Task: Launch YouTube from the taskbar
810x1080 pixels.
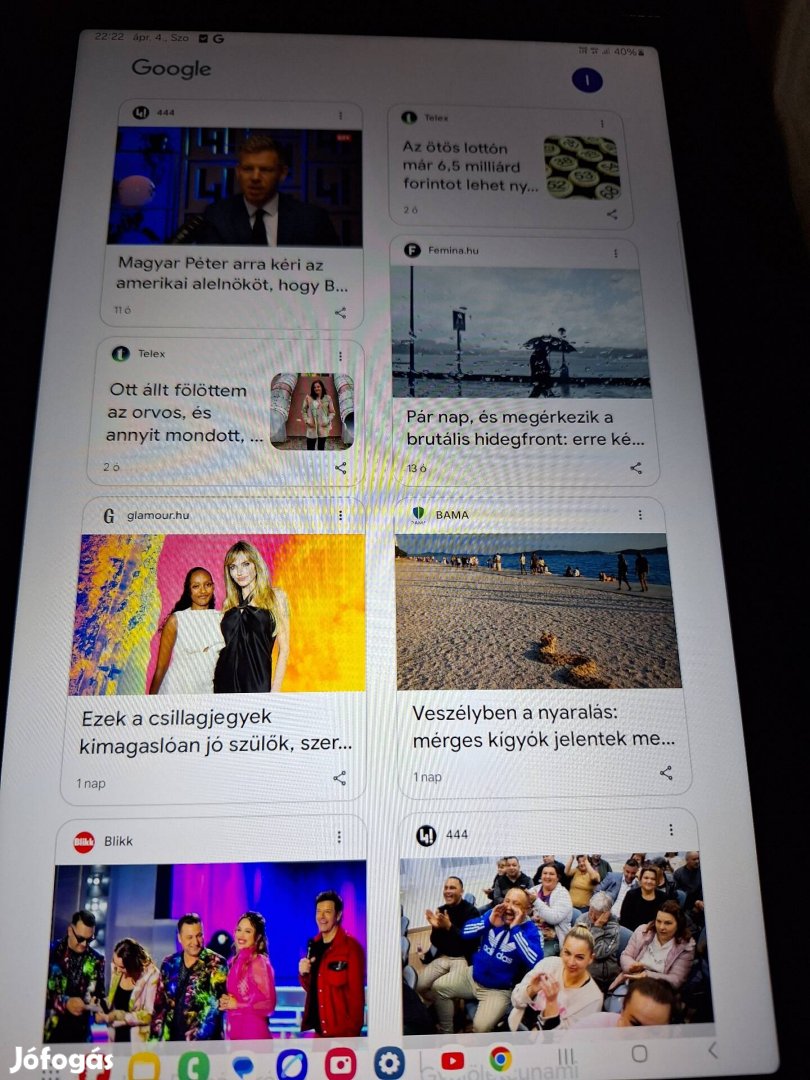Action: point(452,1059)
